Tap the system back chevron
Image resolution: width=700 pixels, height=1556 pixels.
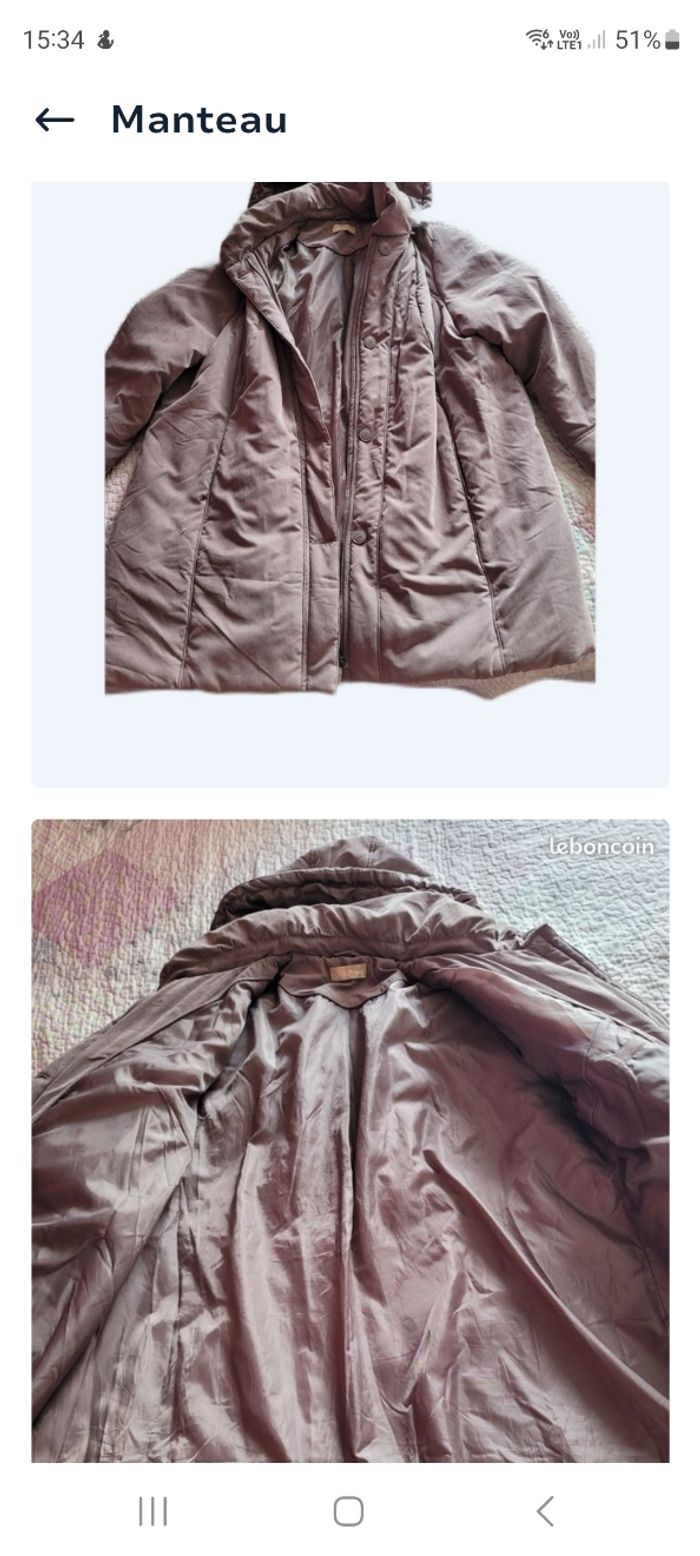click(545, 1511)
